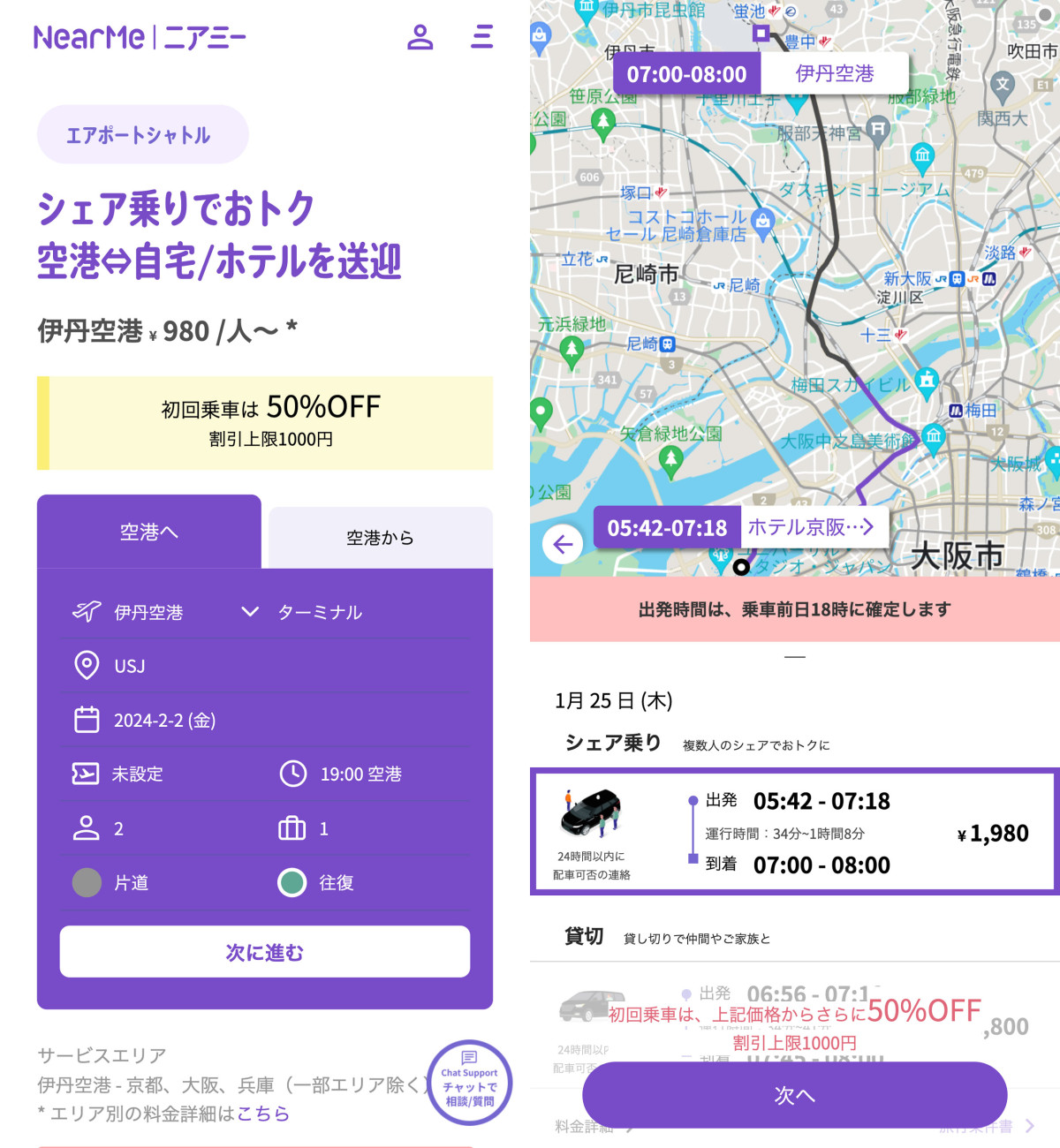
Task: Tap the 次へ button
Action: (794, 1095)
